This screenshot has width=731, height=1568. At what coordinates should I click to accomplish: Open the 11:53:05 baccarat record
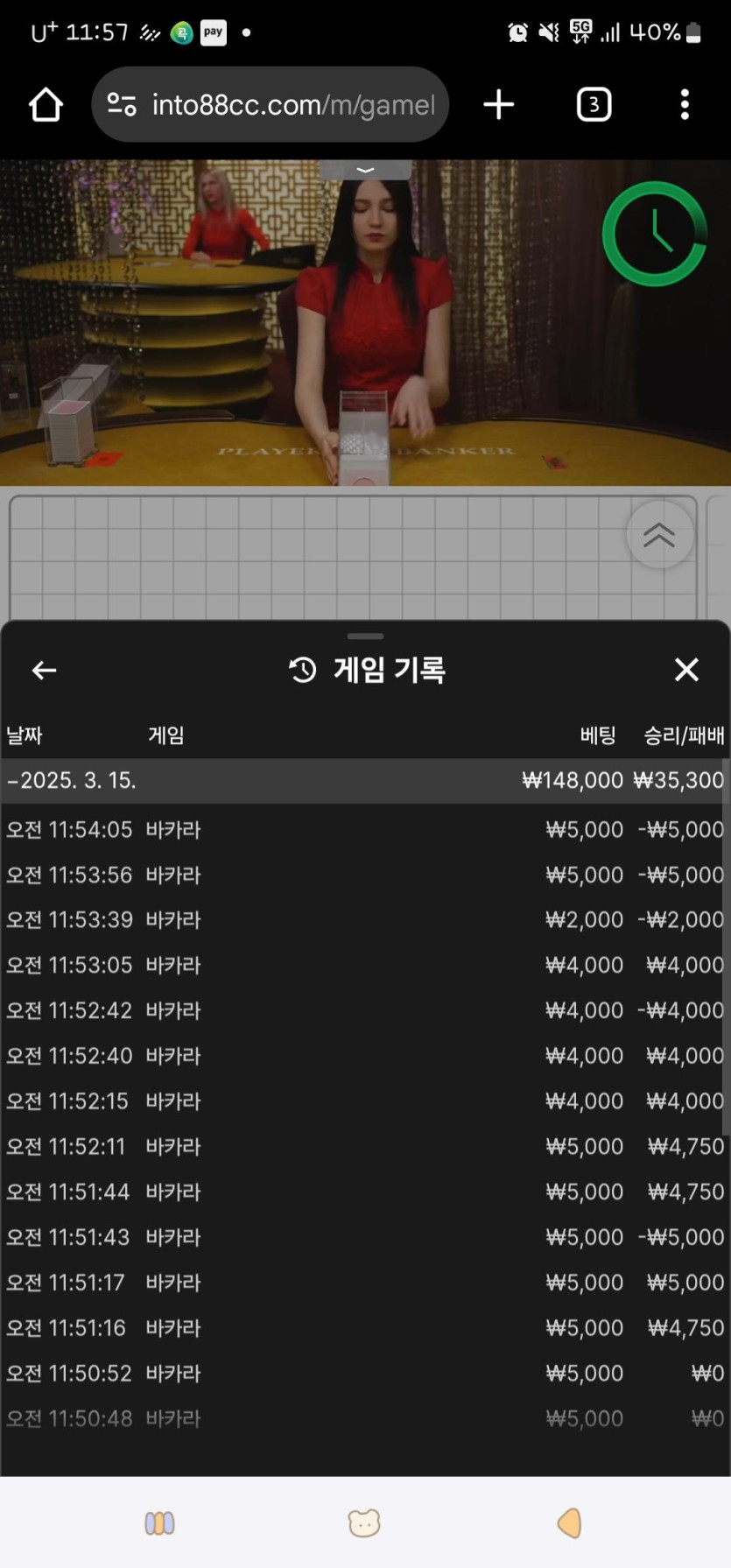pyautogui.click(x=363, y=965)
